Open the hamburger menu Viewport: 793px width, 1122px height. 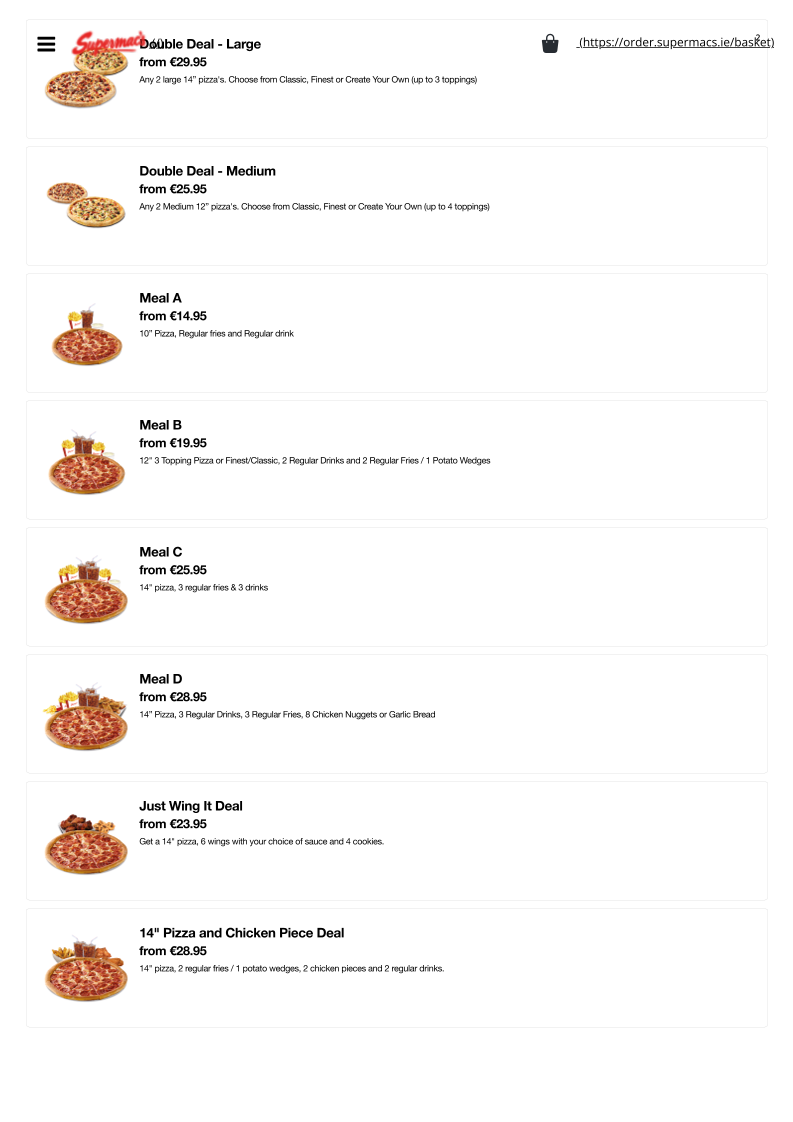click(46, 44)
